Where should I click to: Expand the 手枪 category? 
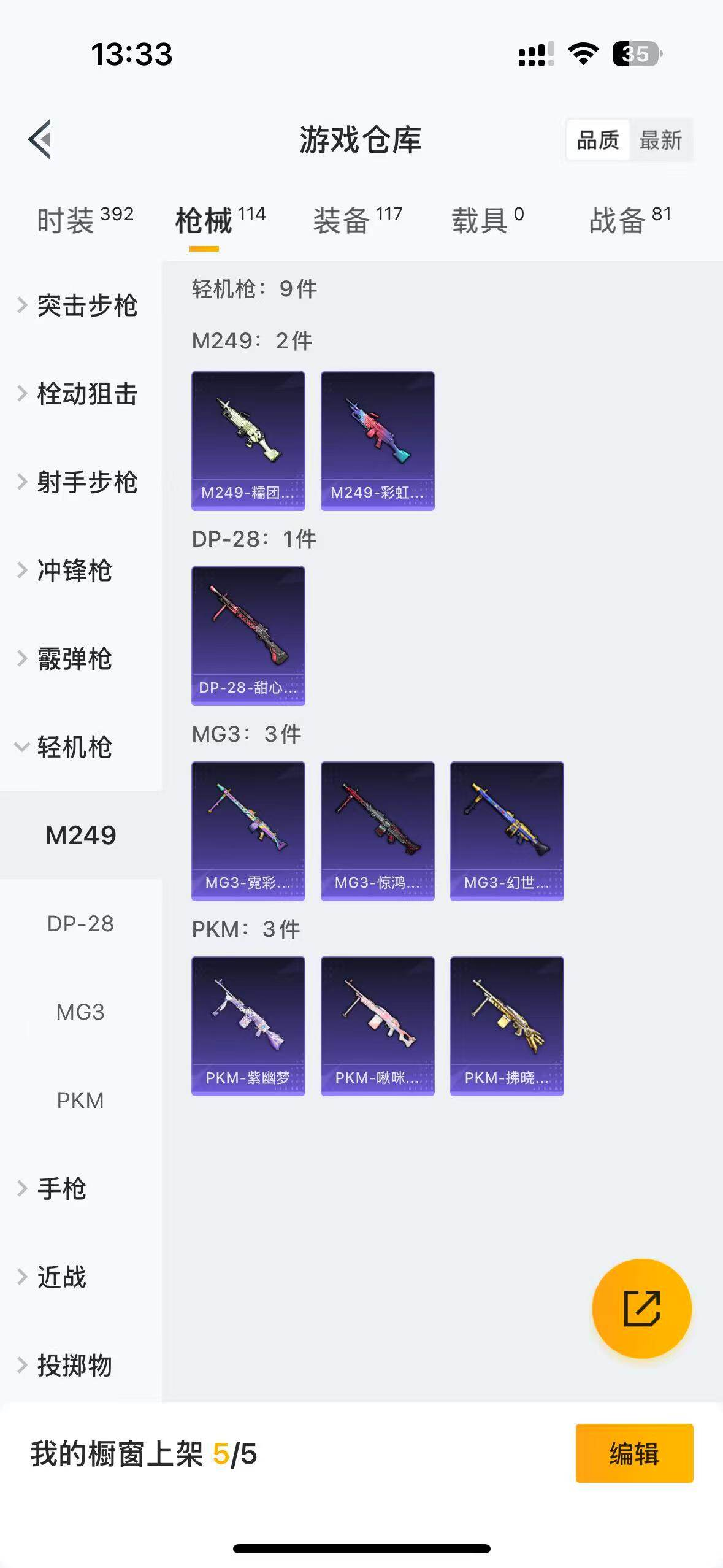[x=61, y=1189]
